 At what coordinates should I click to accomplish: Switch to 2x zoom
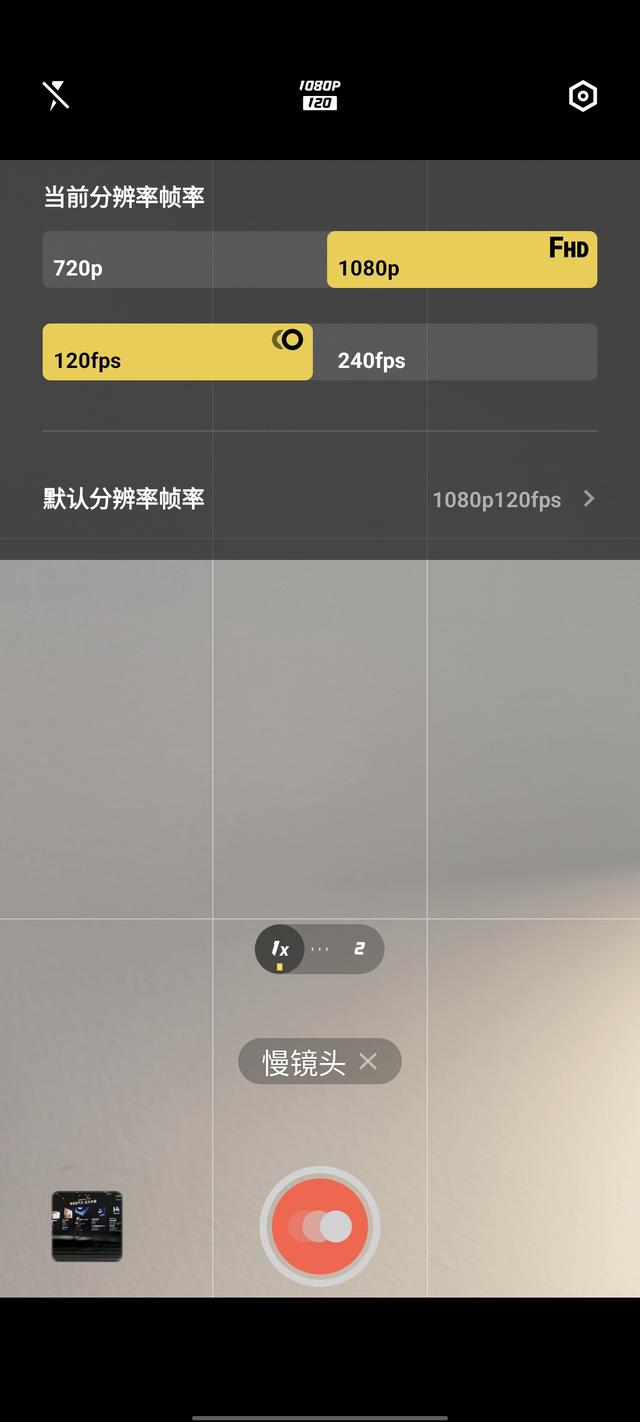tap(359, 949)
